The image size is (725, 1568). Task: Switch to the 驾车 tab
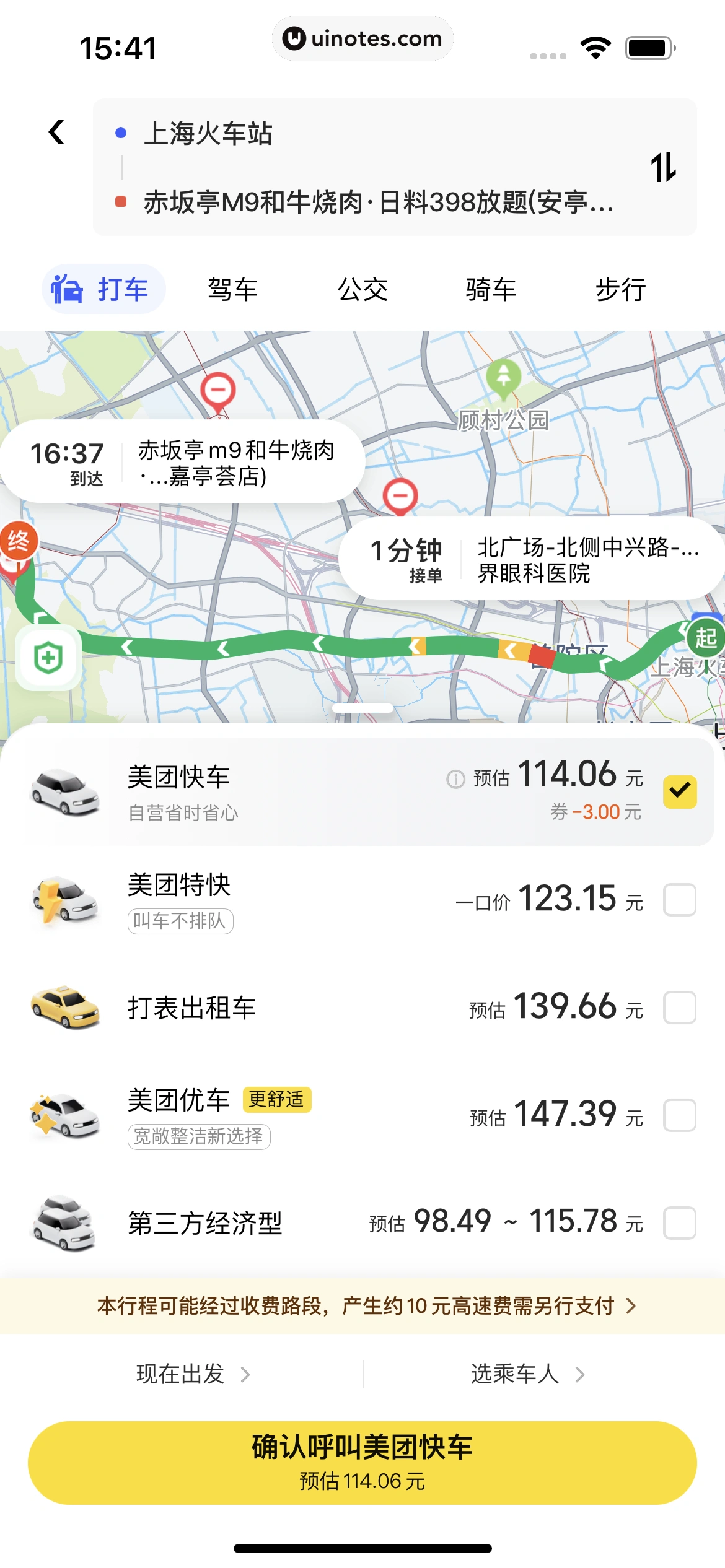coord(232,289)
